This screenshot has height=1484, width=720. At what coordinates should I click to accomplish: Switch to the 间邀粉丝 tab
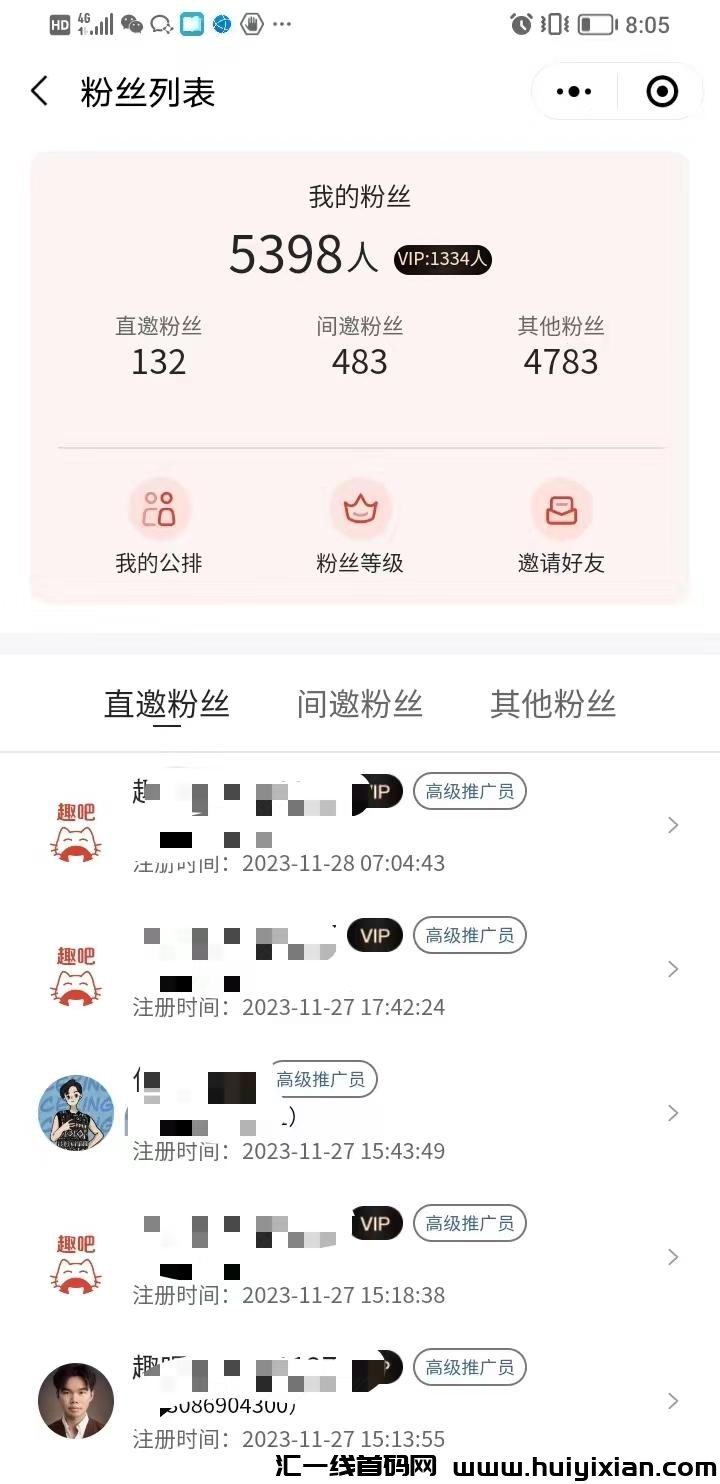(360, 704)
